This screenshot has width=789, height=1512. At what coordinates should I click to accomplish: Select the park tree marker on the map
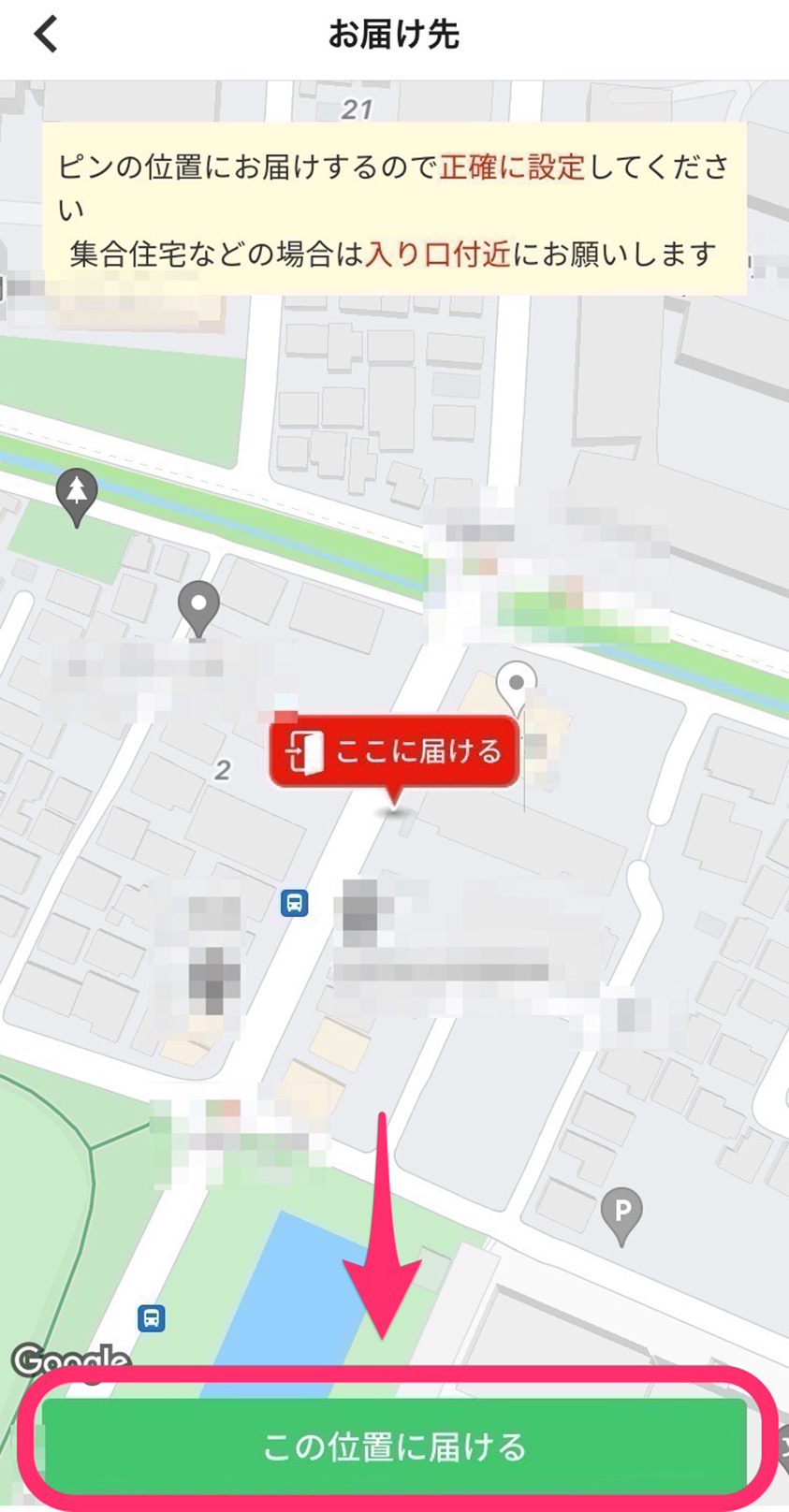pos(77,493)
